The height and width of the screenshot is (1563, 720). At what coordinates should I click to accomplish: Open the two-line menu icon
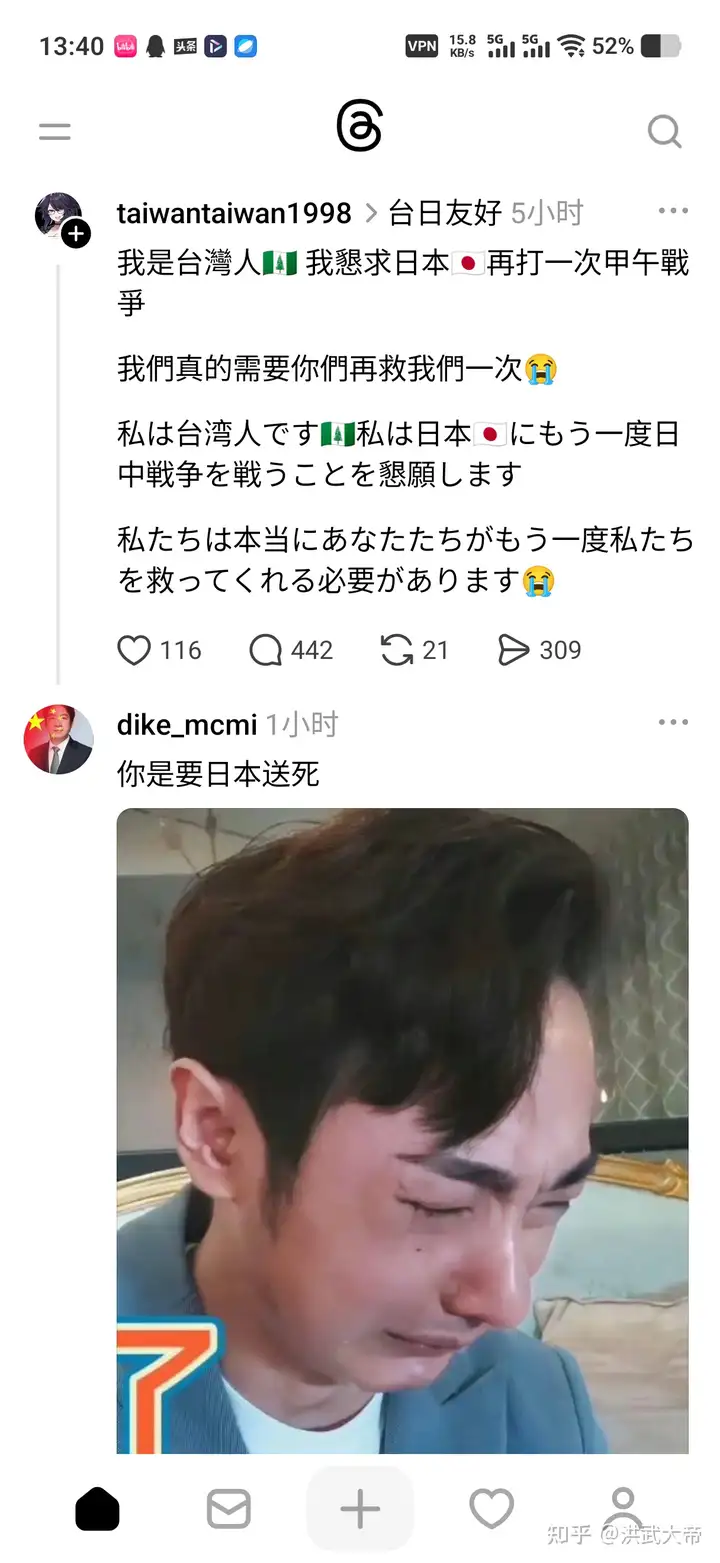[55, 131]
